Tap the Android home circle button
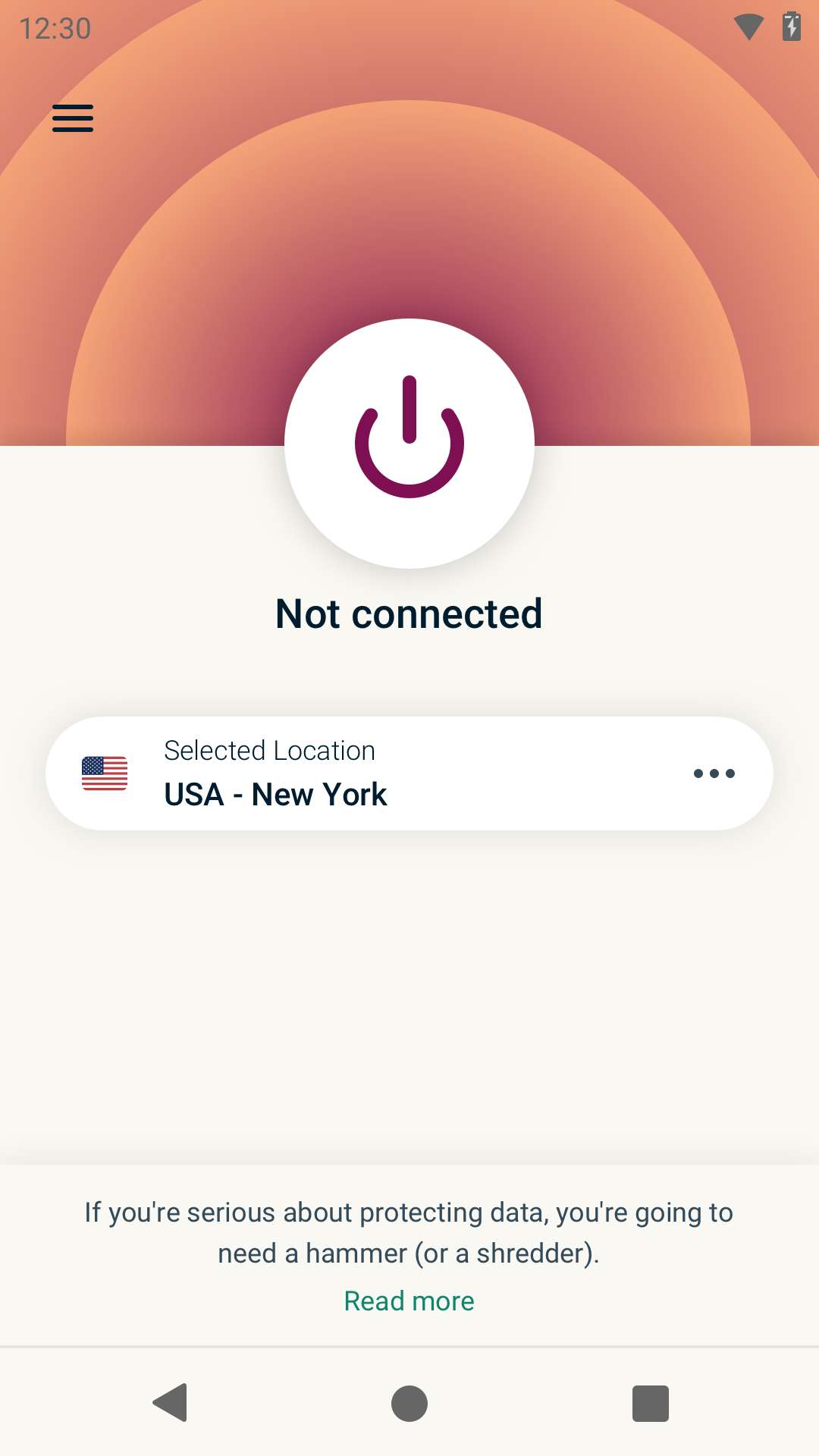This screenshot has width=819, height=1456. point(409,1404)
